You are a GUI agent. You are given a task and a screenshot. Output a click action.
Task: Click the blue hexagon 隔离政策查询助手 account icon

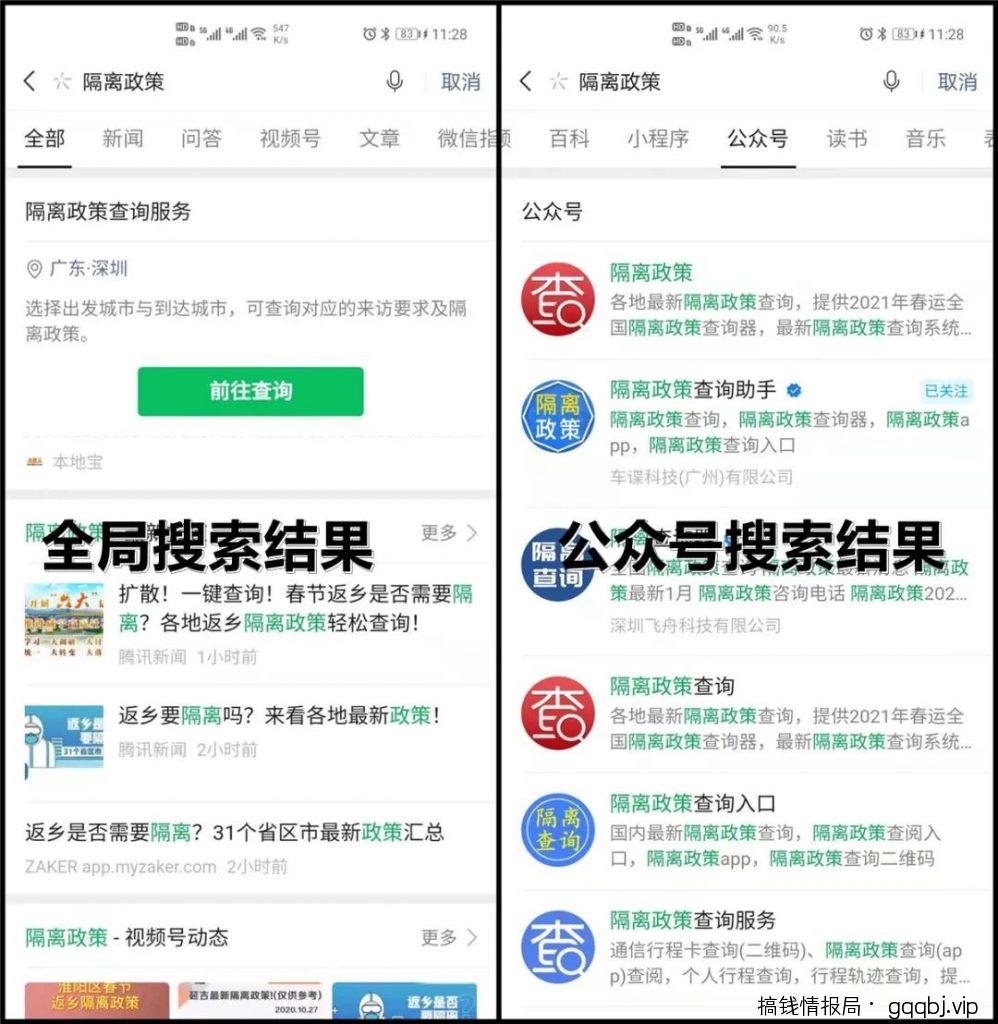tap(557, 418)
